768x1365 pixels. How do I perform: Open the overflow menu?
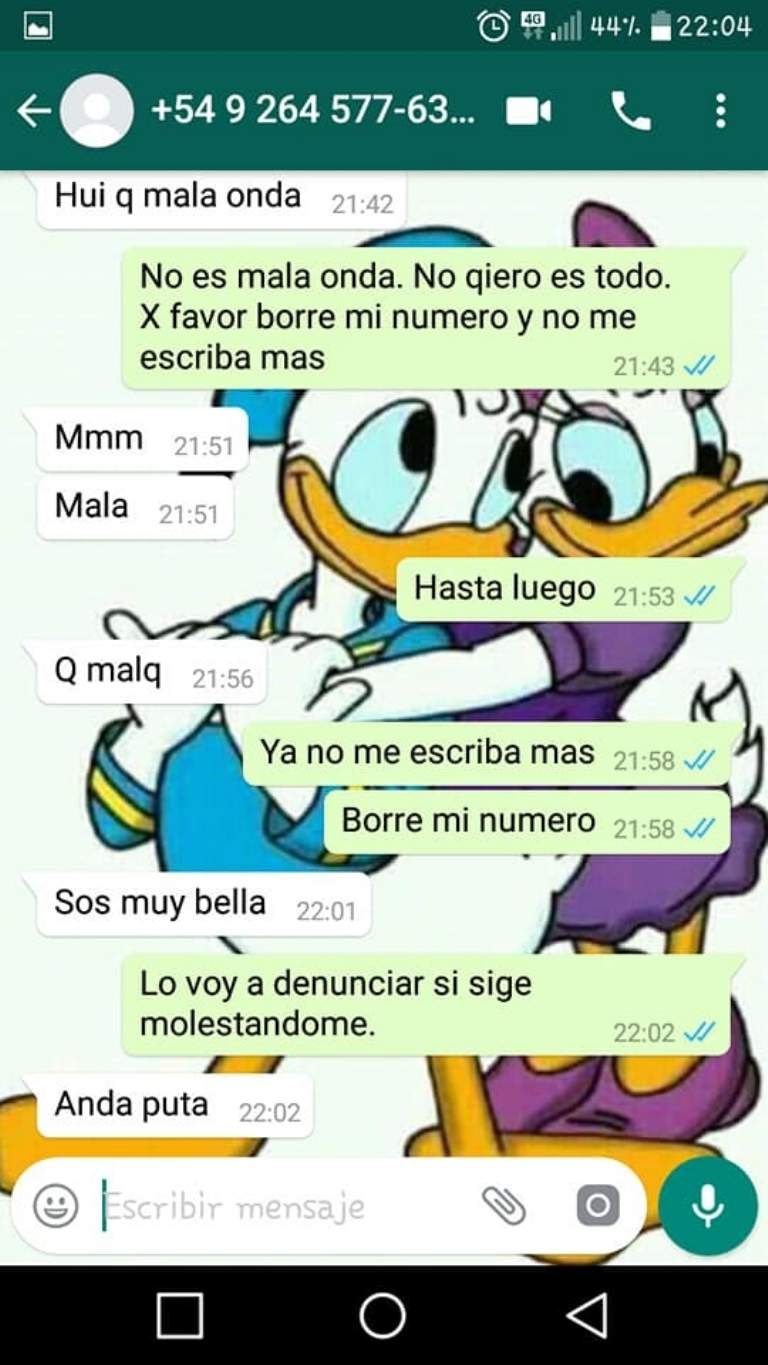coord(720,111)
